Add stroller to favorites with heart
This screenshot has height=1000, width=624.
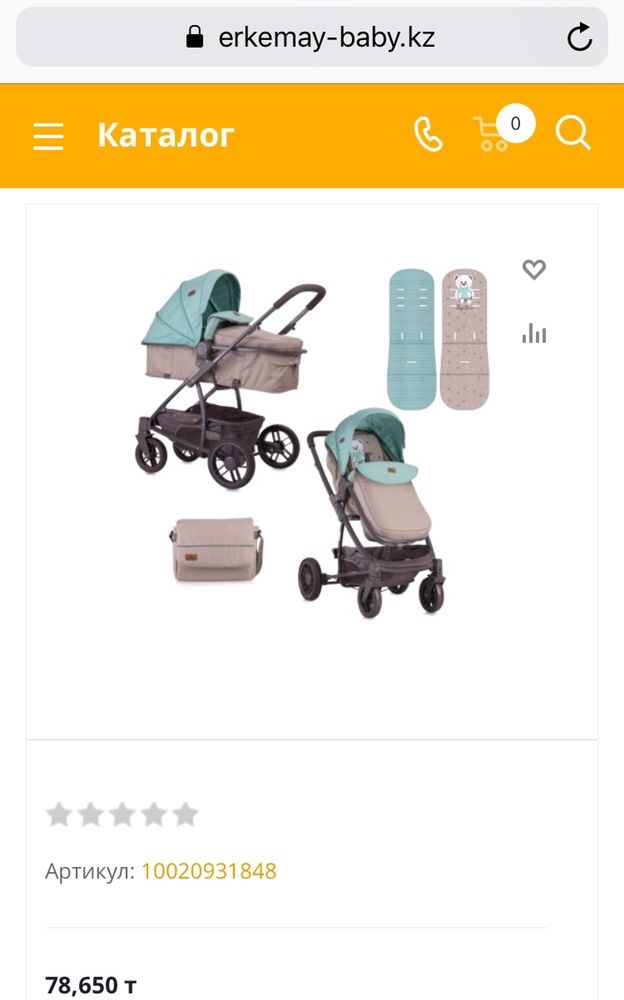534,269
